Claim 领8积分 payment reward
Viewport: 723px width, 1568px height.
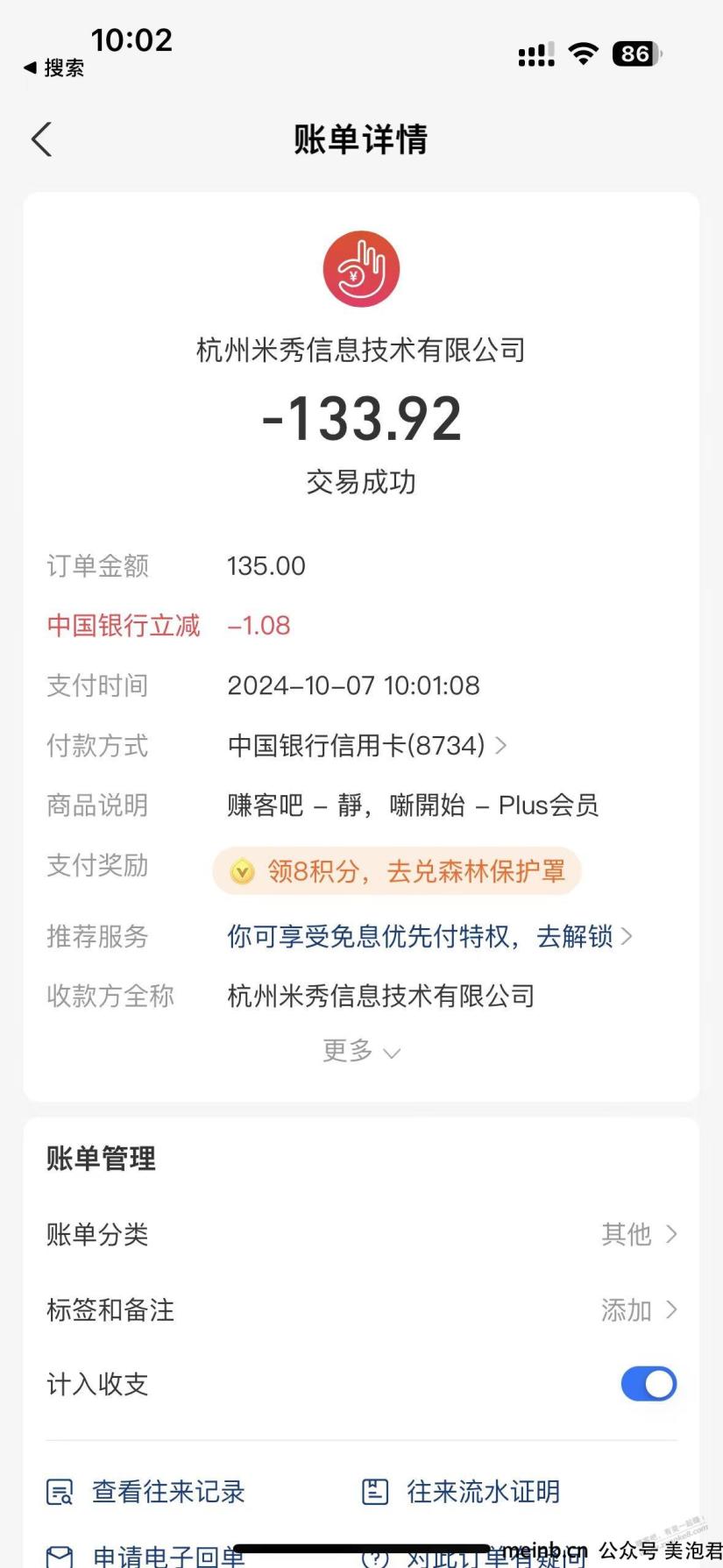pyautogui.click(x=397, y=871)
